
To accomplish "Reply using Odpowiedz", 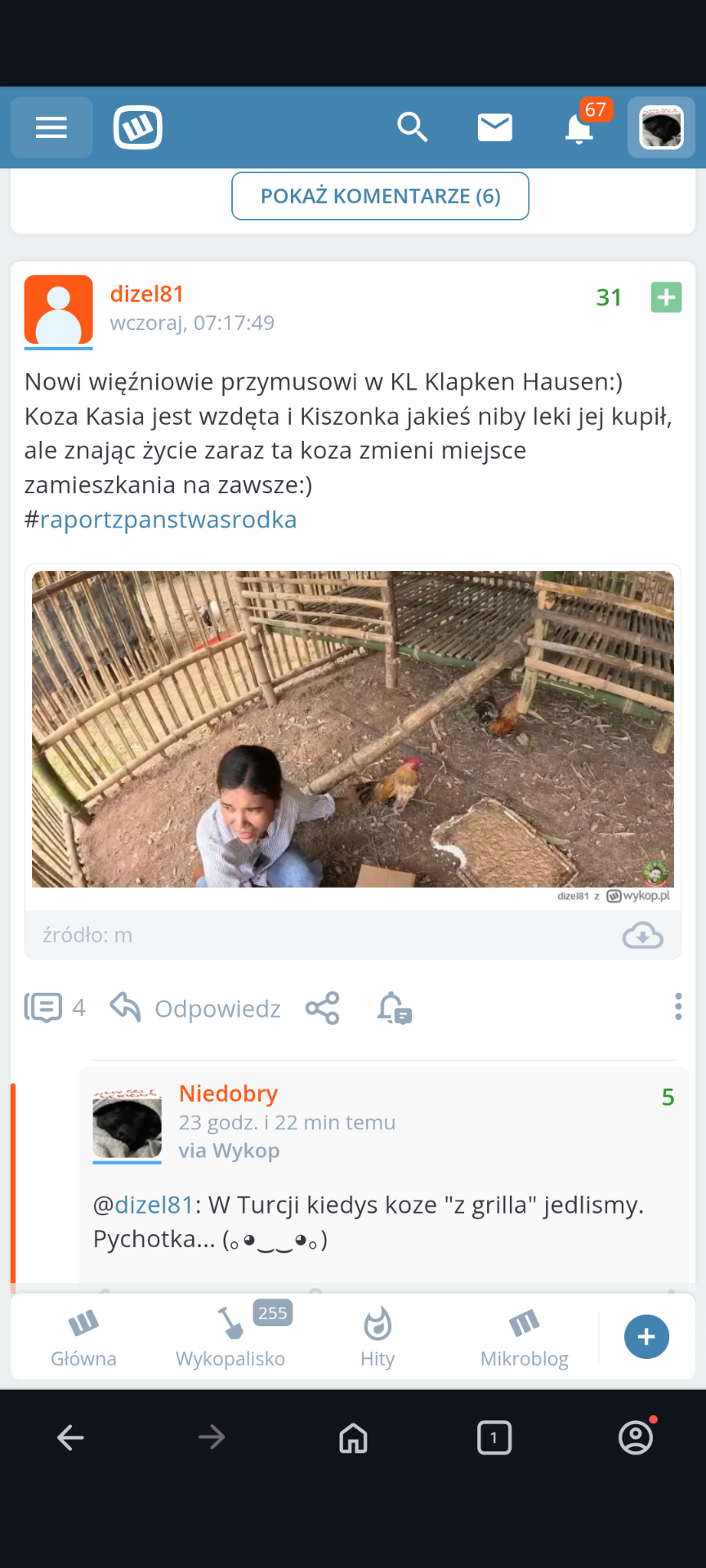I will click(196, 1008).
